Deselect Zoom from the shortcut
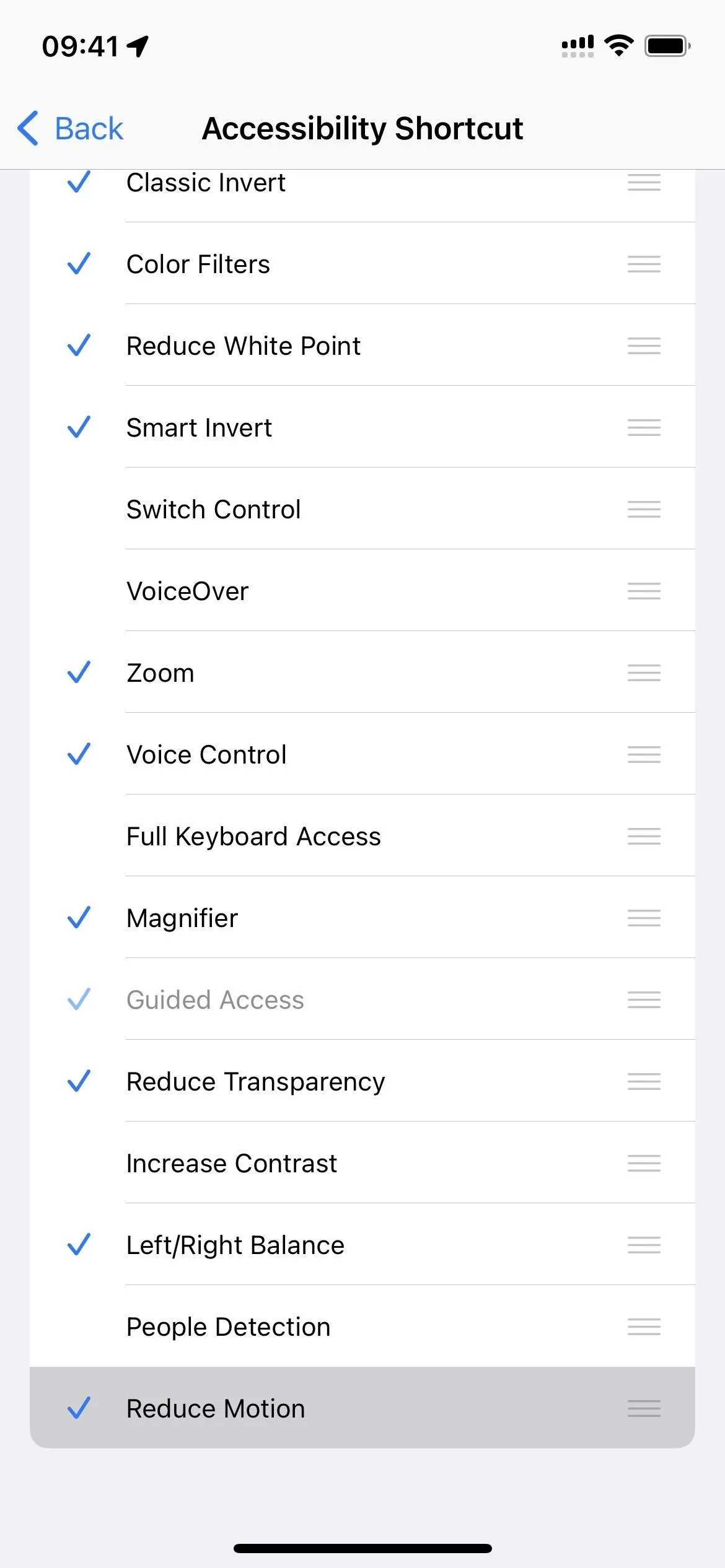Screen dimensions: 725x1568 pos(362,673)
